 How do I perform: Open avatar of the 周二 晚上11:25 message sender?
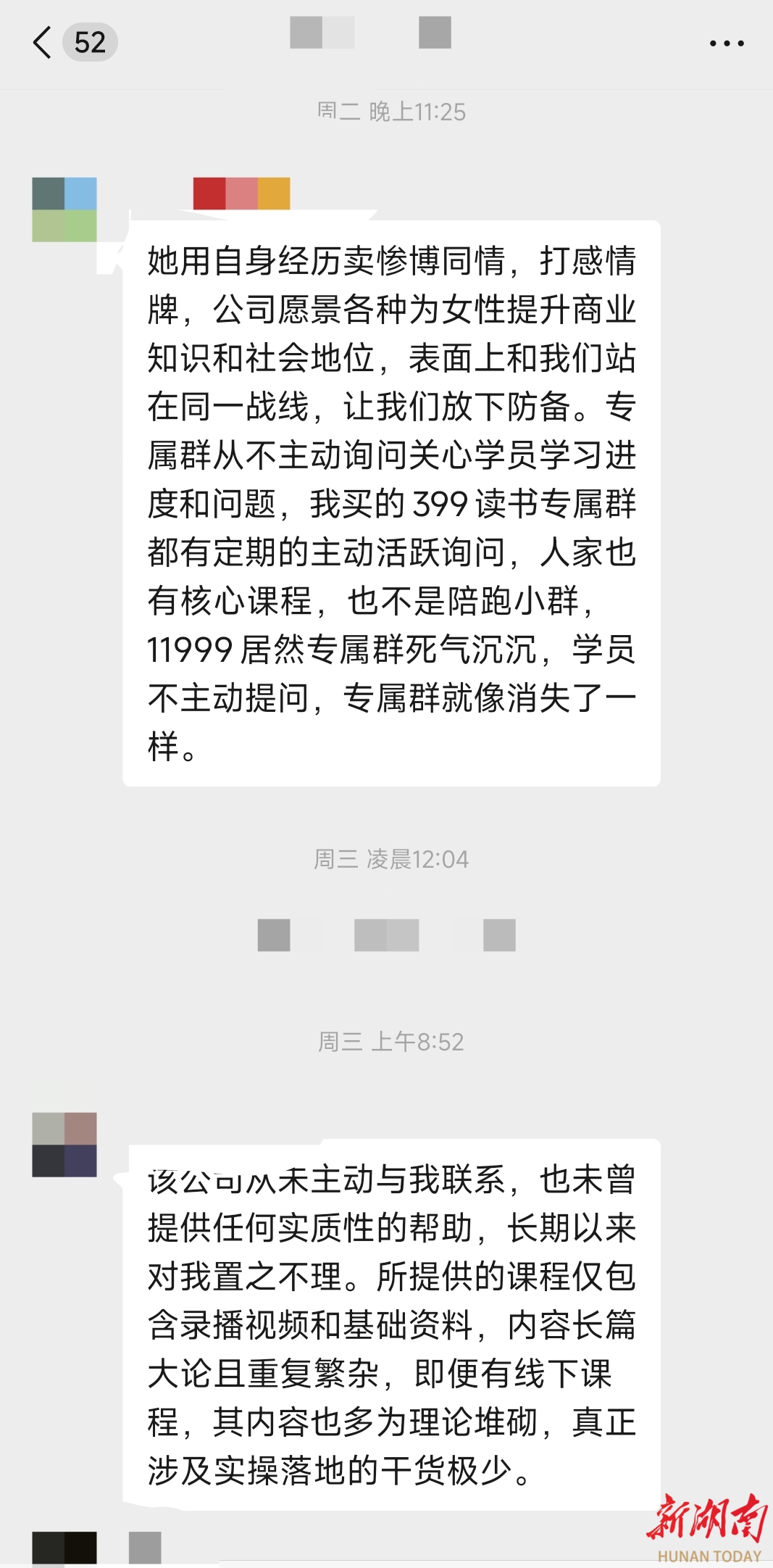64,210
